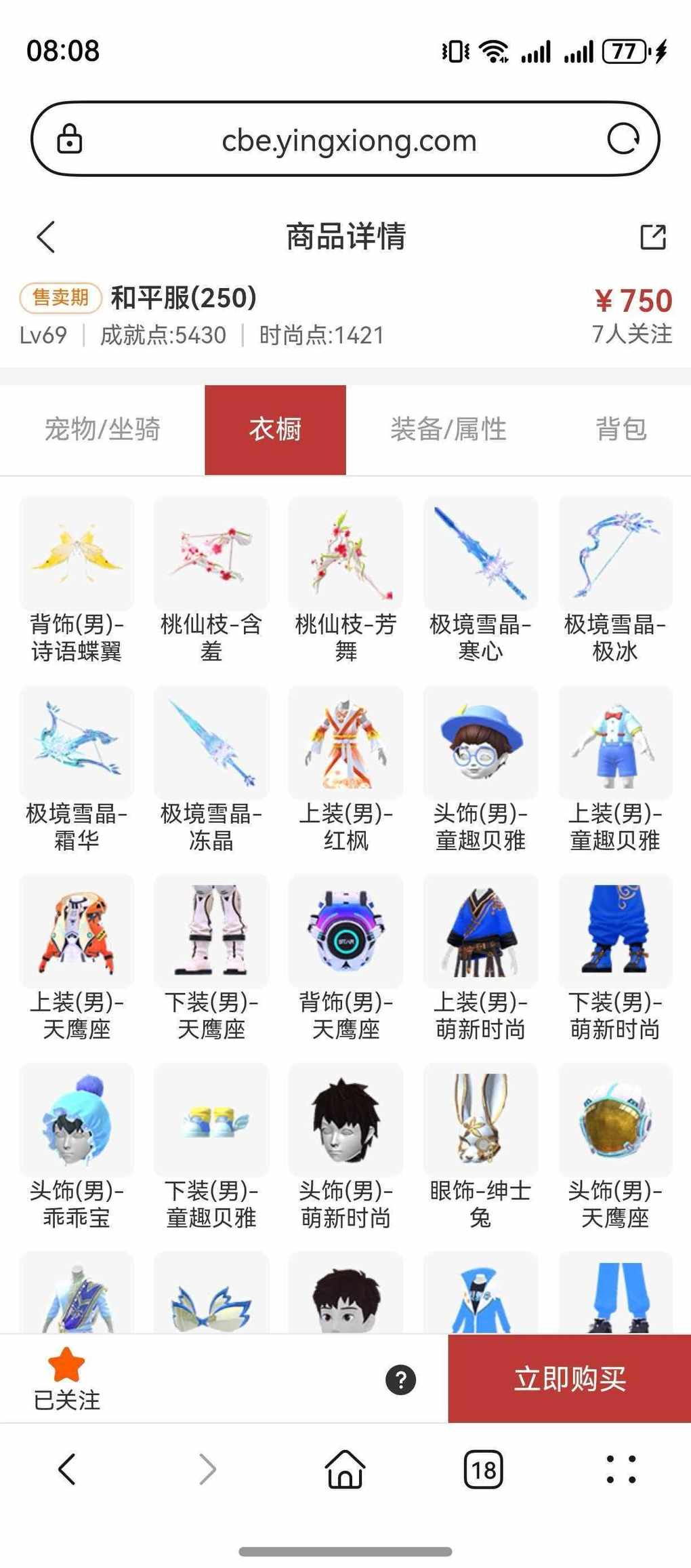Unfollow this item via 已关注 star
The width and height of the screenshot is (691, 1568).
[x=66, y=1378]
